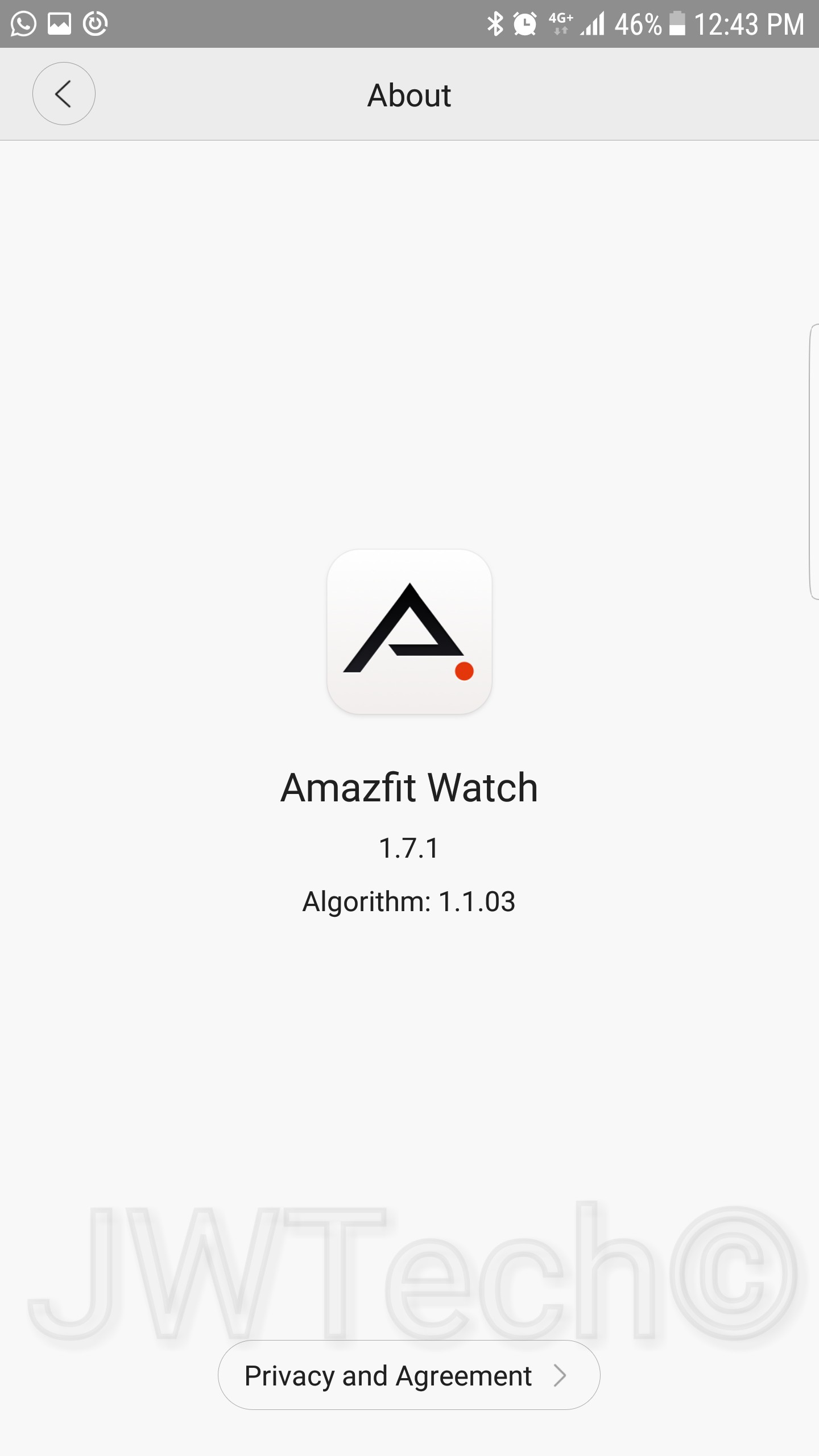Open Privacy and Agreement

408,1375
